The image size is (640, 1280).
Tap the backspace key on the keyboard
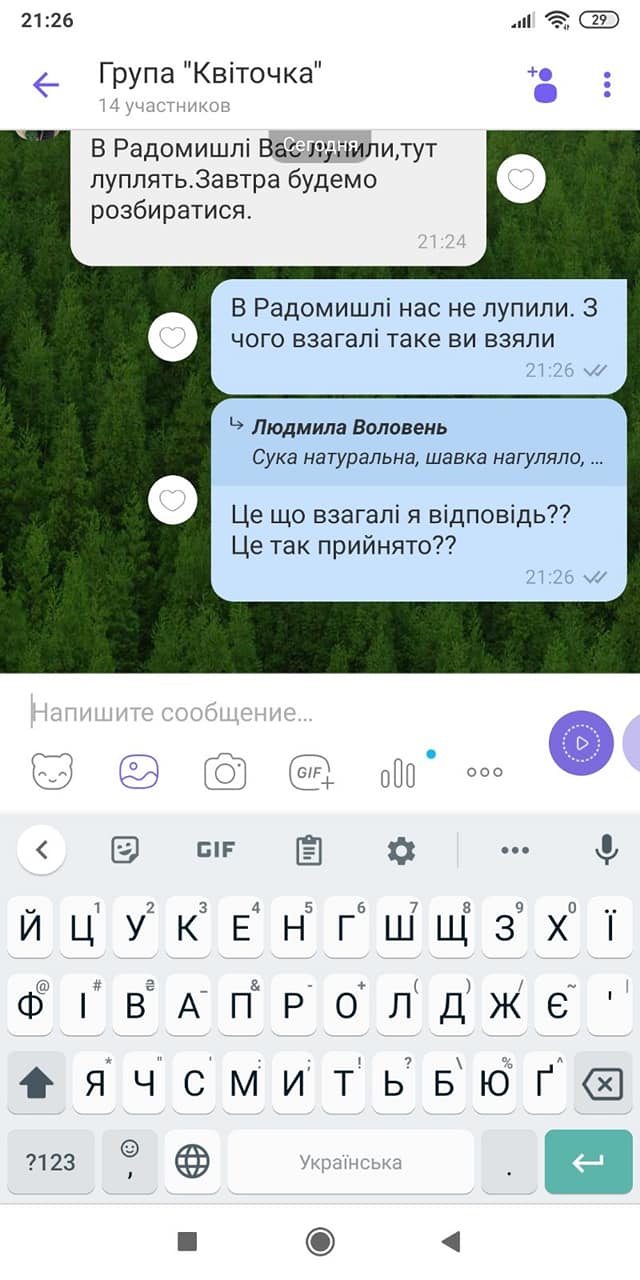point(601,1083)
